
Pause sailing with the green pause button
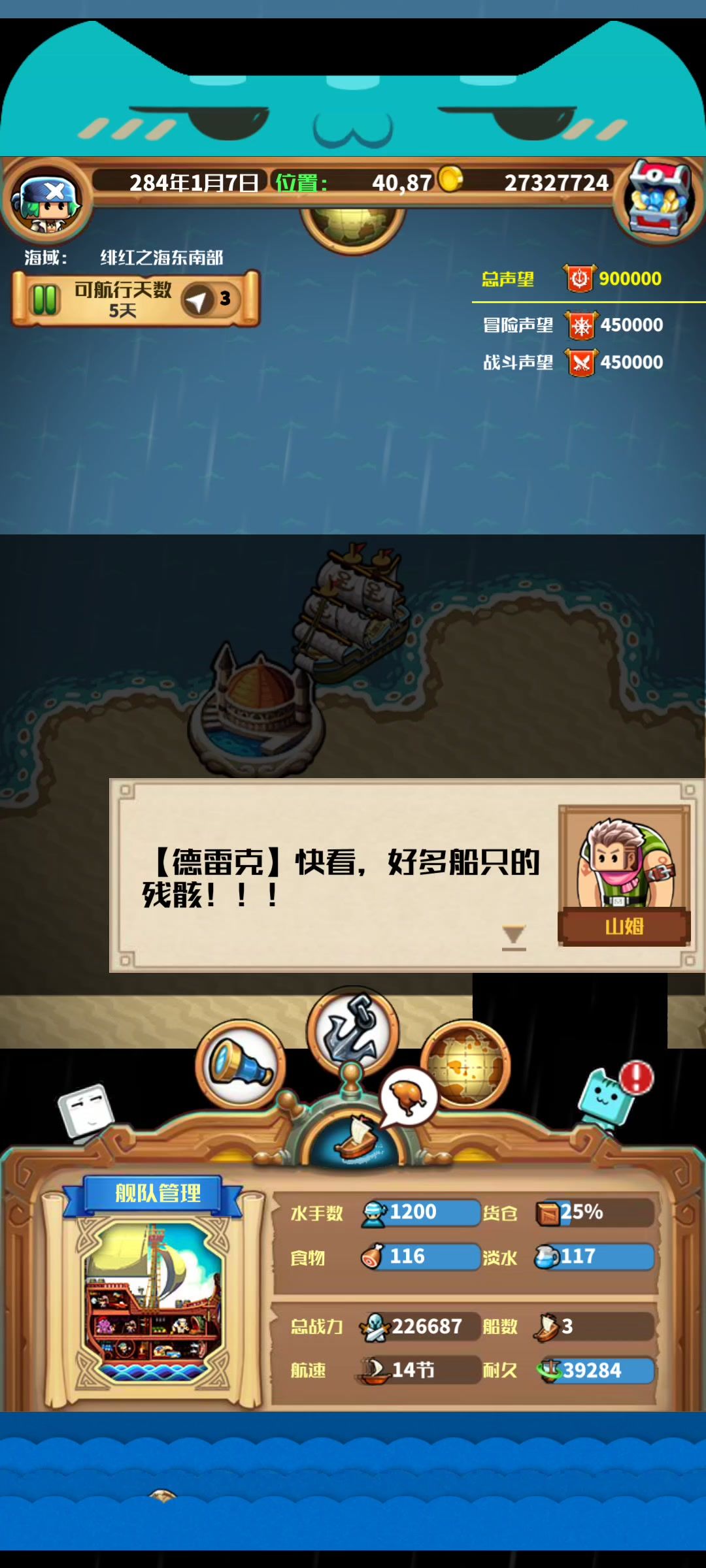click(x=46, y=300)
